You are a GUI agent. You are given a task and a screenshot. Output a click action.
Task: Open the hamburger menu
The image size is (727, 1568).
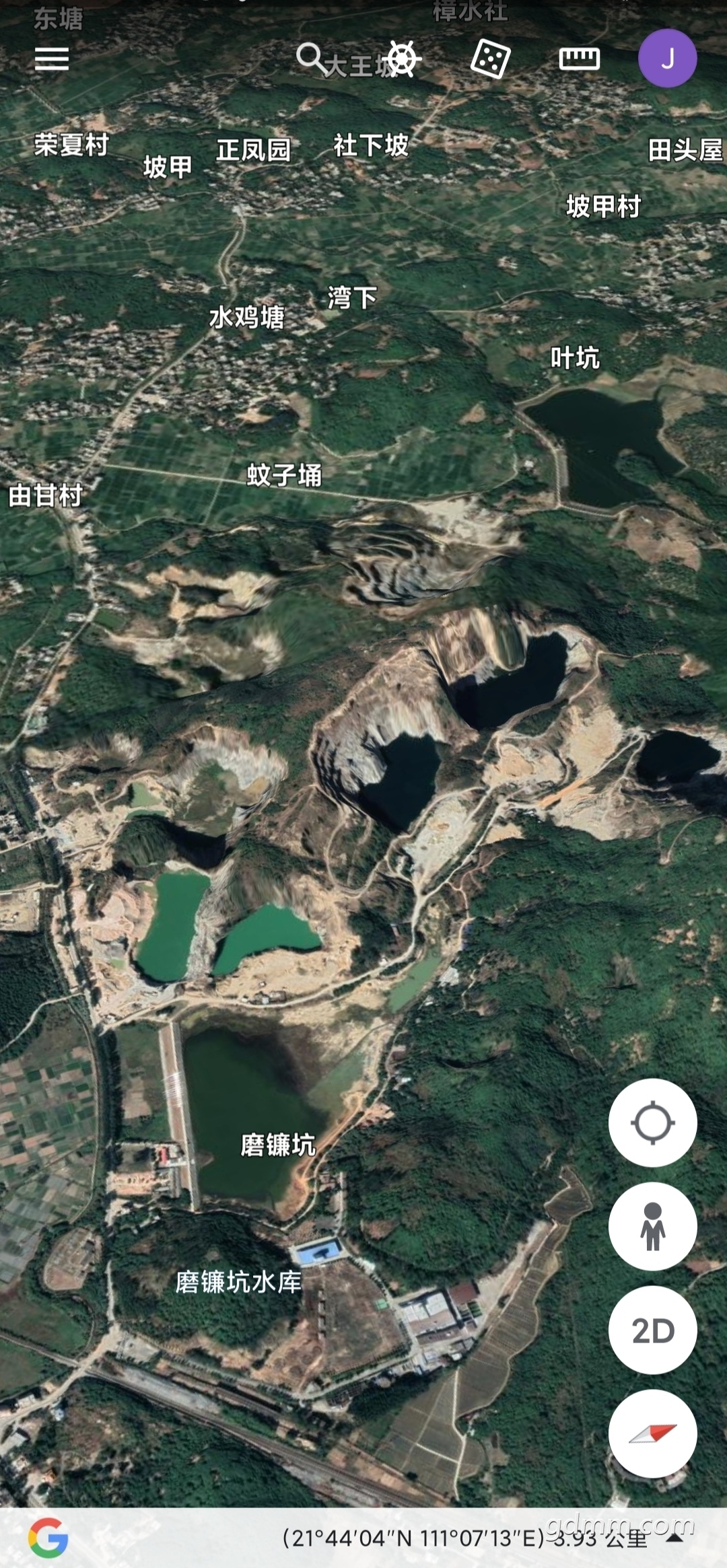click(52, 59)
